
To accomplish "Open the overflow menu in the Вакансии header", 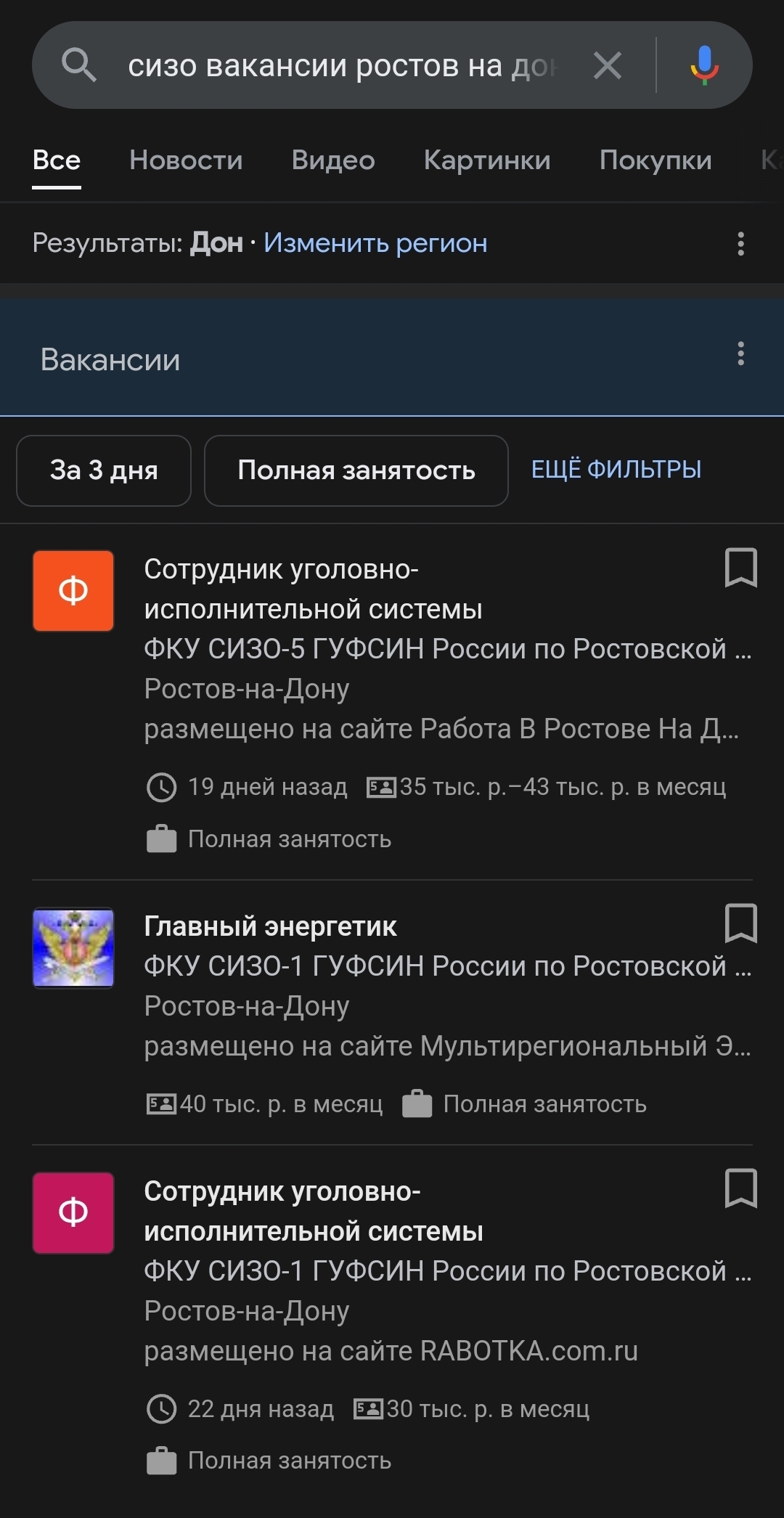I will (740, 354).
